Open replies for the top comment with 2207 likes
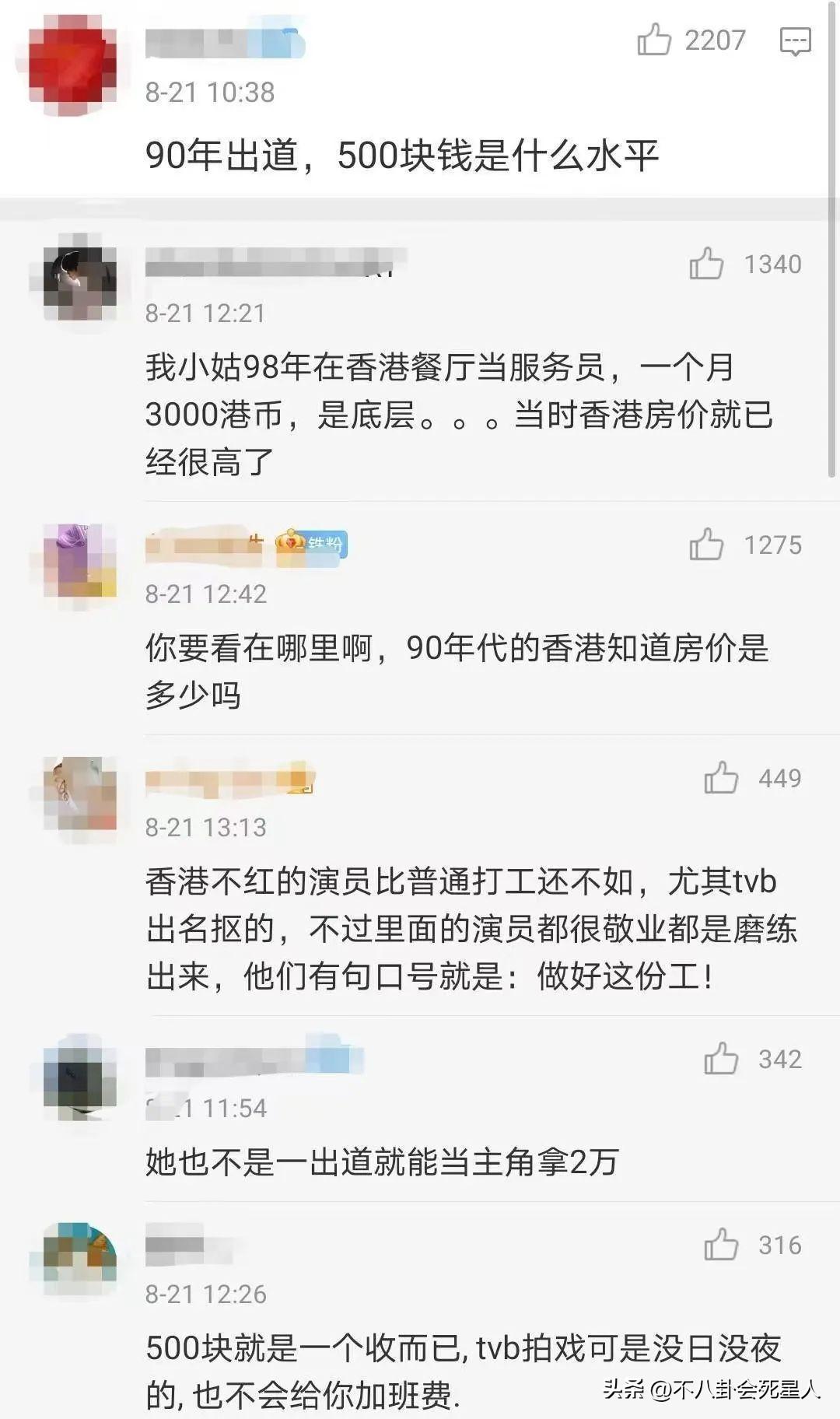This screenshot has width=840, height=1419. tap(795, 40)
